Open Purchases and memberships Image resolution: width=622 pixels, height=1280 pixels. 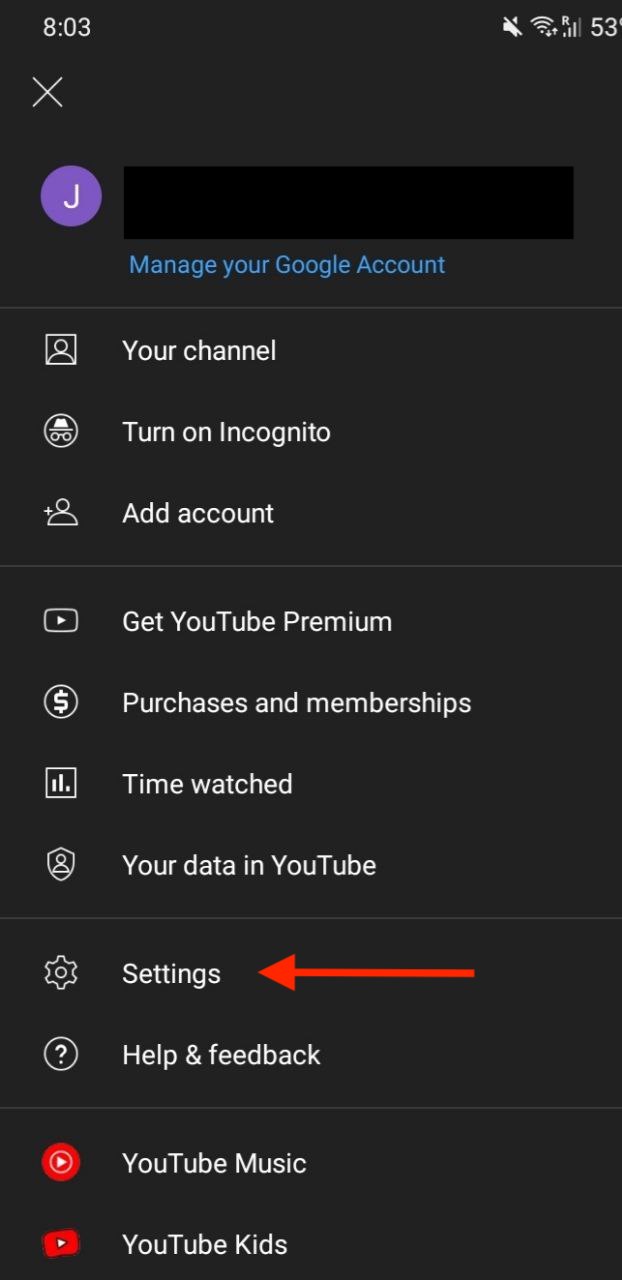point(311,702)
